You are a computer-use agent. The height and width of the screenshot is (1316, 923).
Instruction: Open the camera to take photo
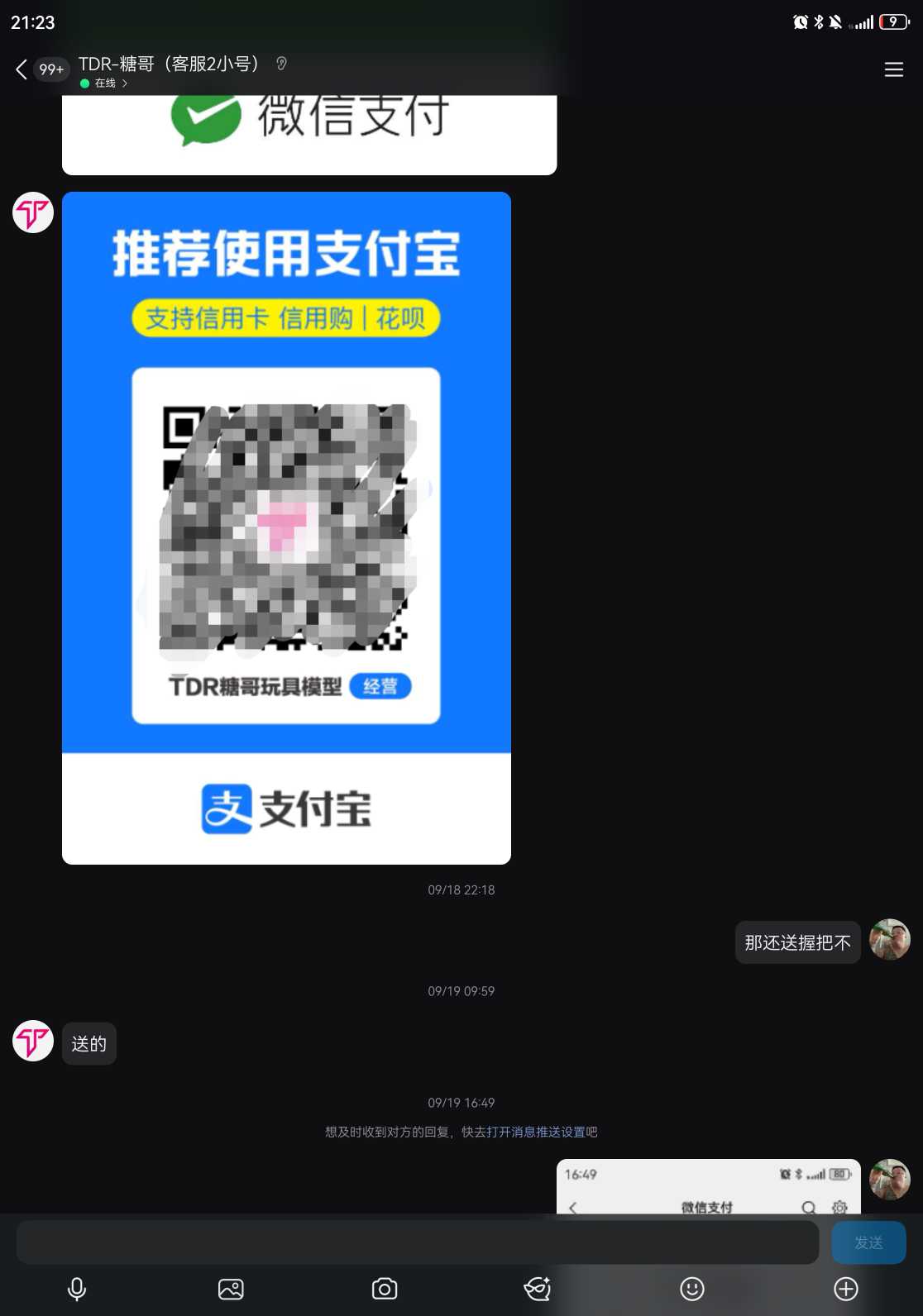[385, 1289]
